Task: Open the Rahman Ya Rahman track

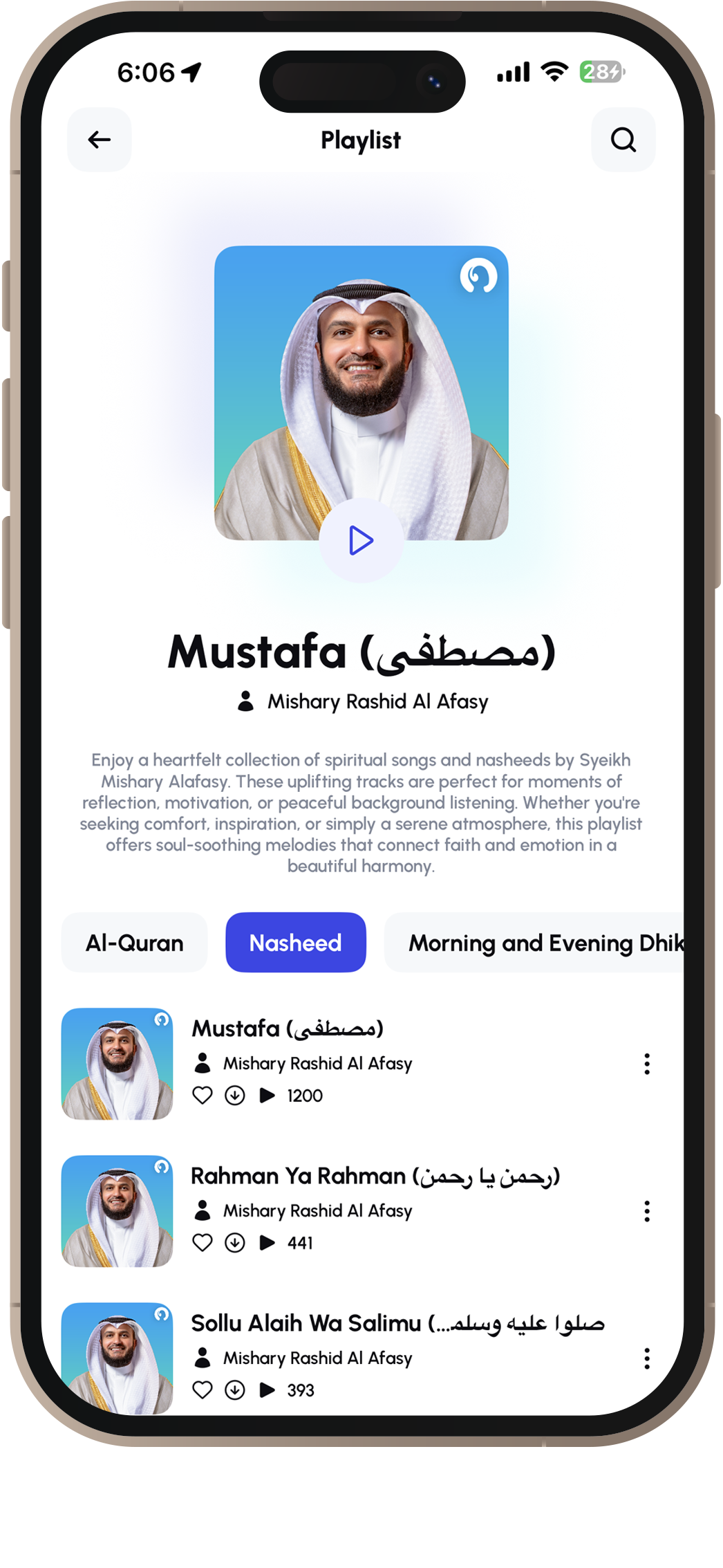Action: (x=375, y=1176)
